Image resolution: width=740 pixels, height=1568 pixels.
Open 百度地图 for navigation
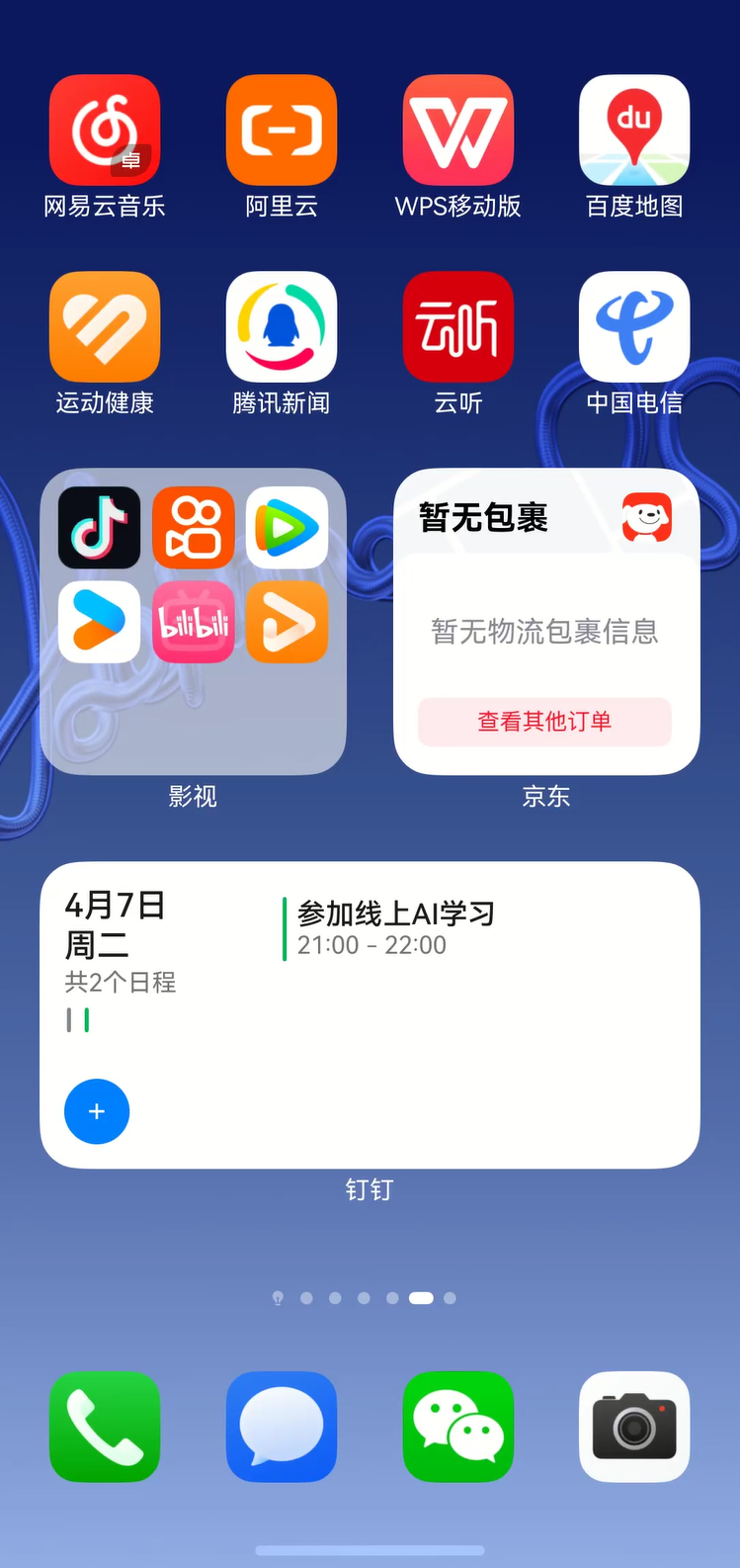[633, 130]
